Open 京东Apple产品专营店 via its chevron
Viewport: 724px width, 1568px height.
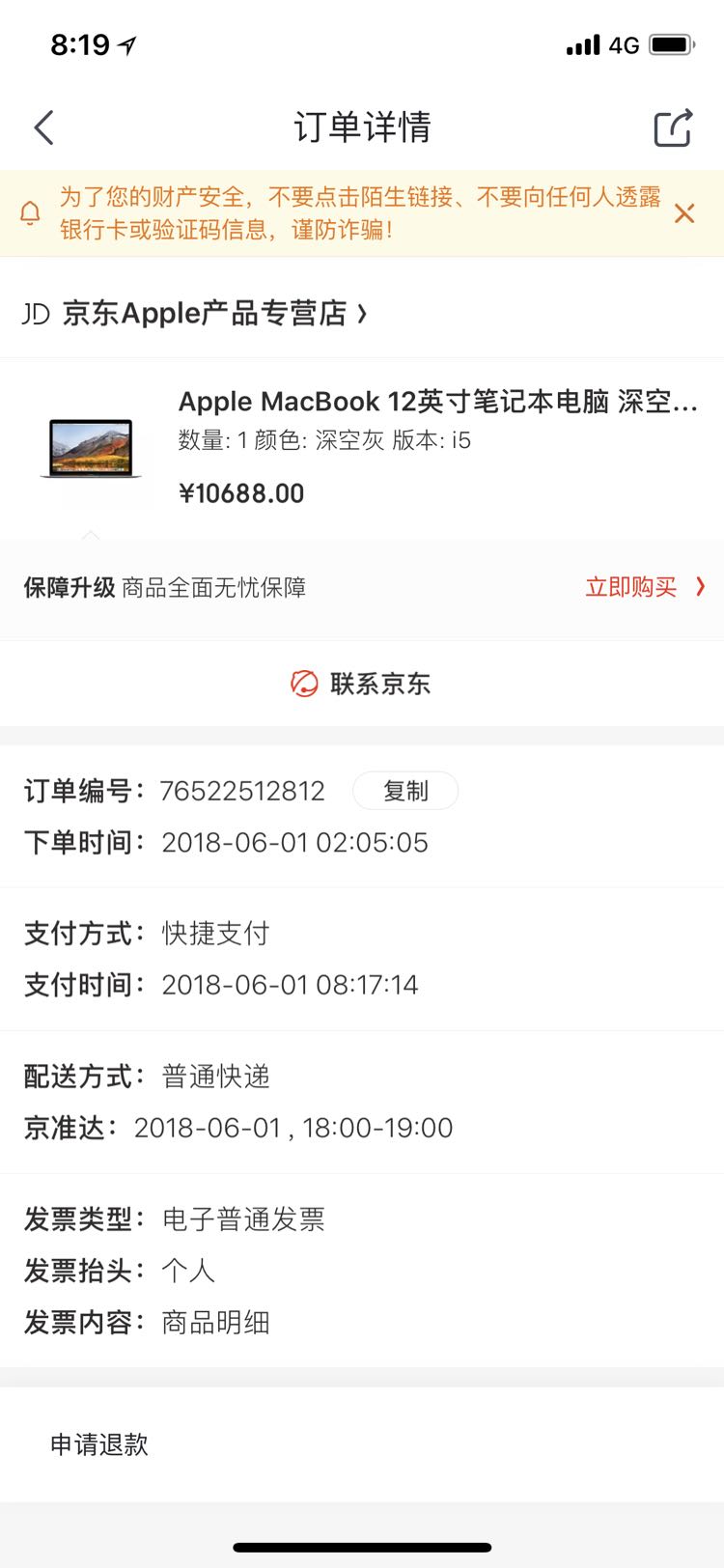click(x=364, y=313)
